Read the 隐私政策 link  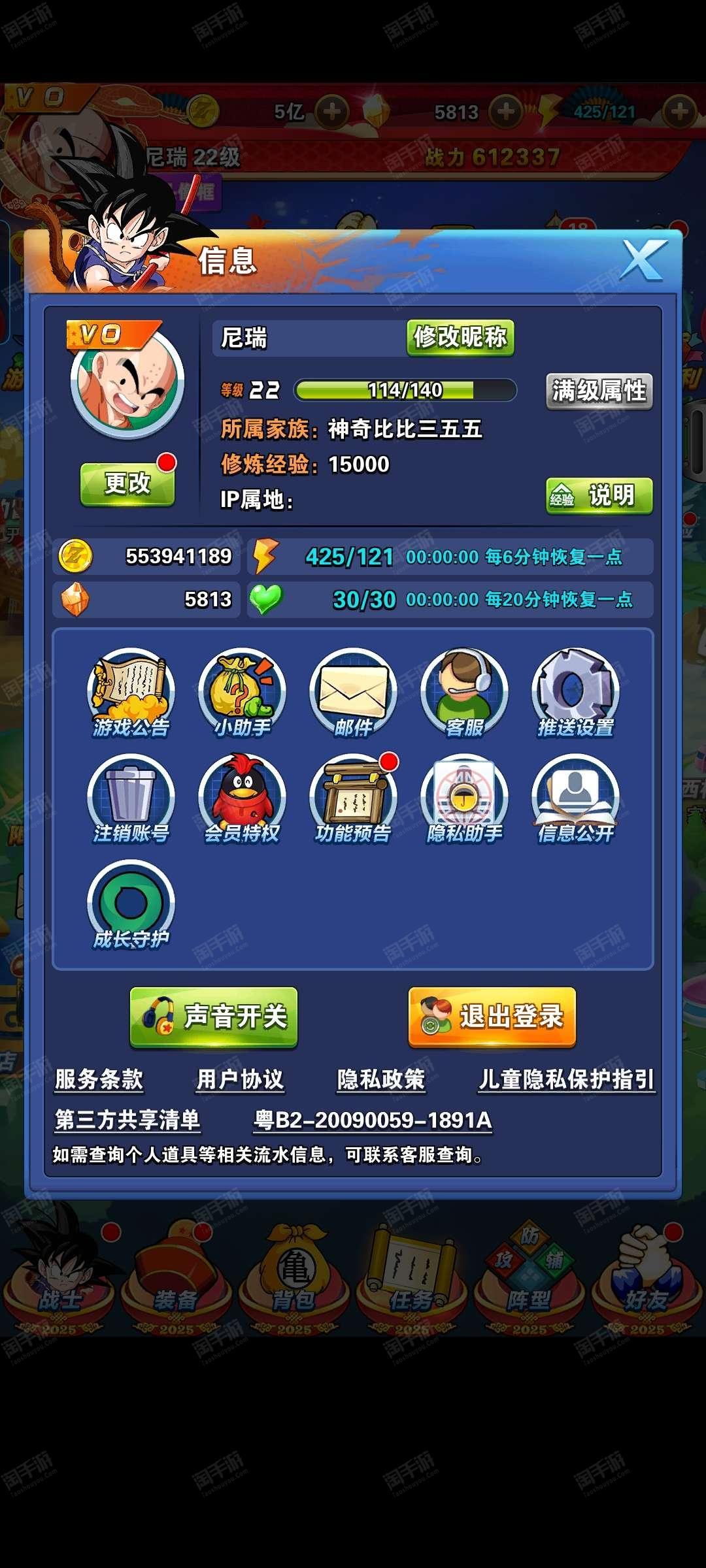point(380,1079)
